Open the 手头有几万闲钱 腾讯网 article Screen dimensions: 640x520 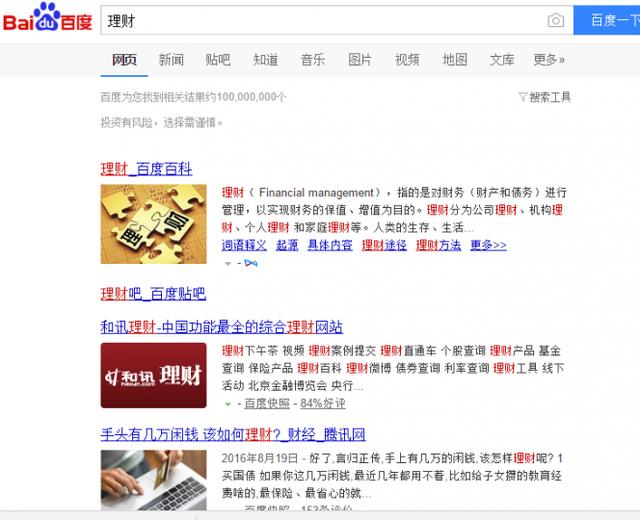pyautogui.click(x=233, y=435)
